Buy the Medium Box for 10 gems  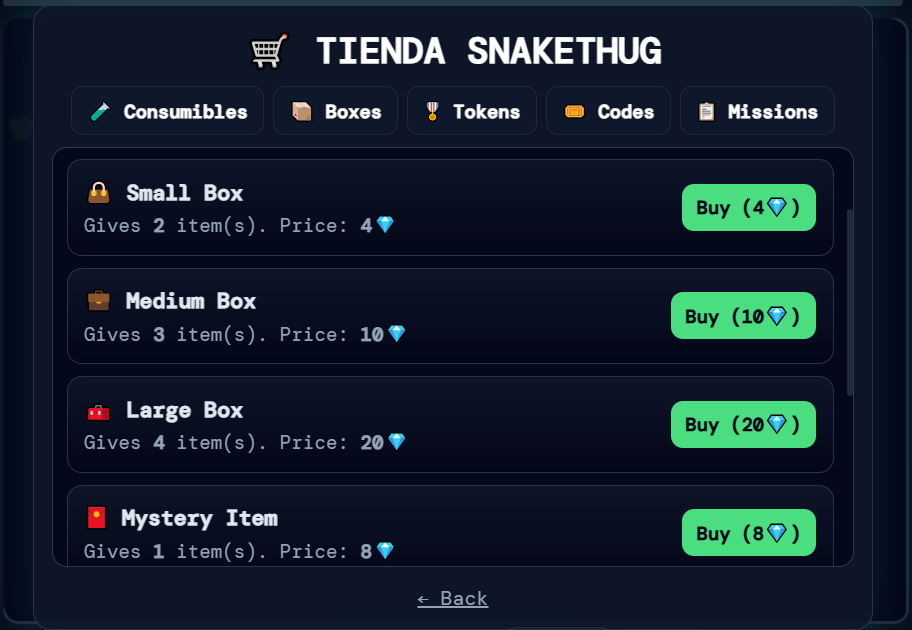[x=742, y=316]
